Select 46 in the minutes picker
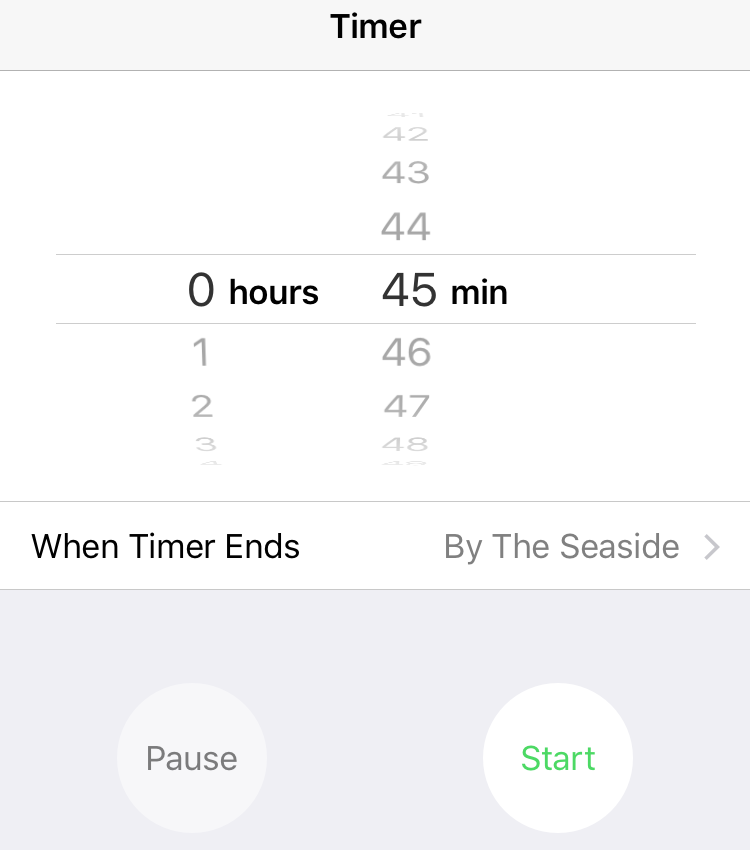This screenshot has height=850, width=750. coord(406,352)
